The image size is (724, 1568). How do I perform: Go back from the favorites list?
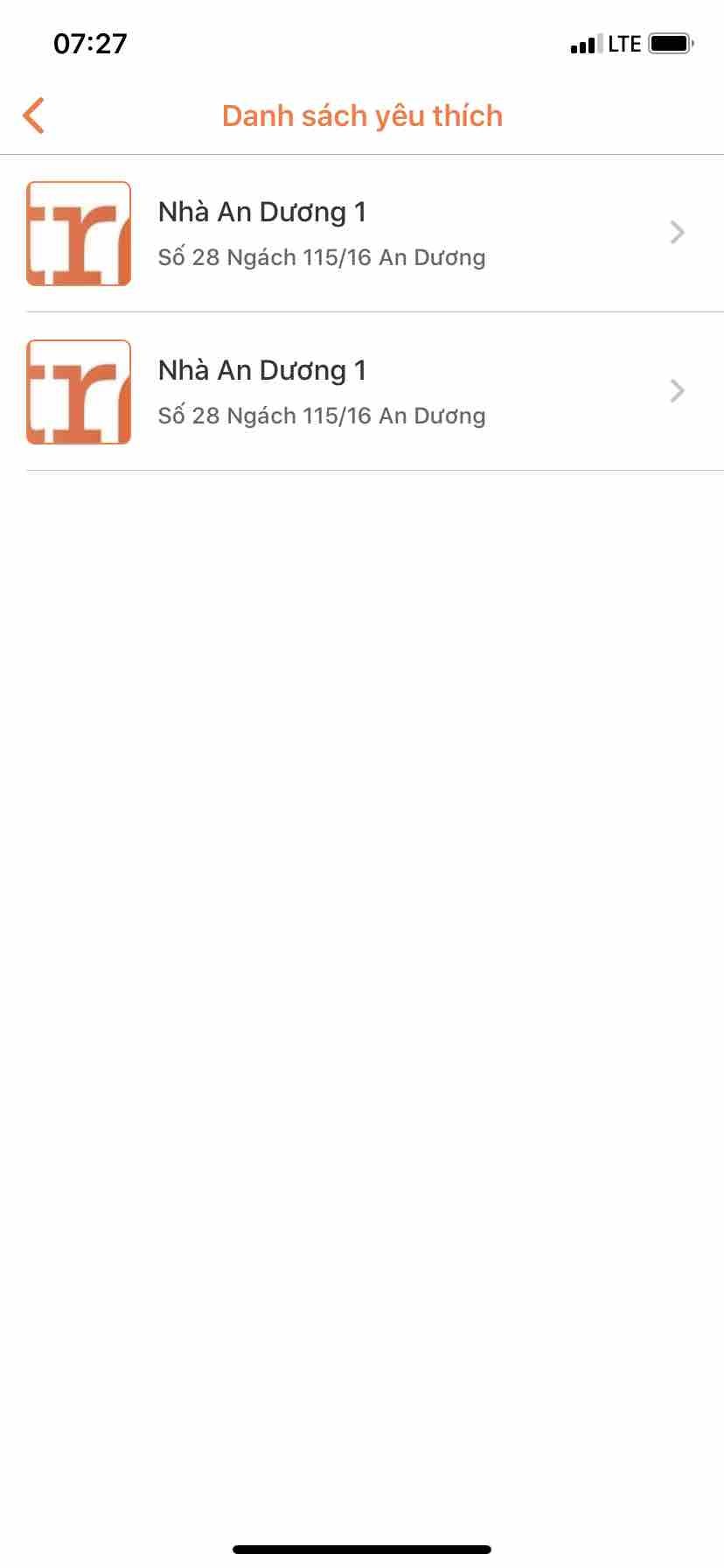click(x=34, y=115)
